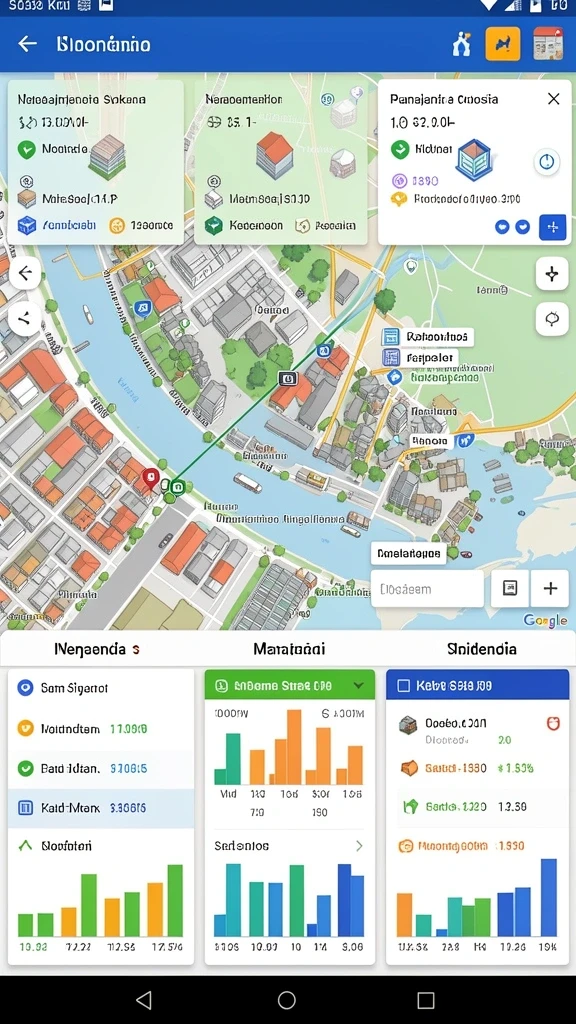Switch to the rightmost tab below the map
The image size is (576, 1024).
[482, 649]
